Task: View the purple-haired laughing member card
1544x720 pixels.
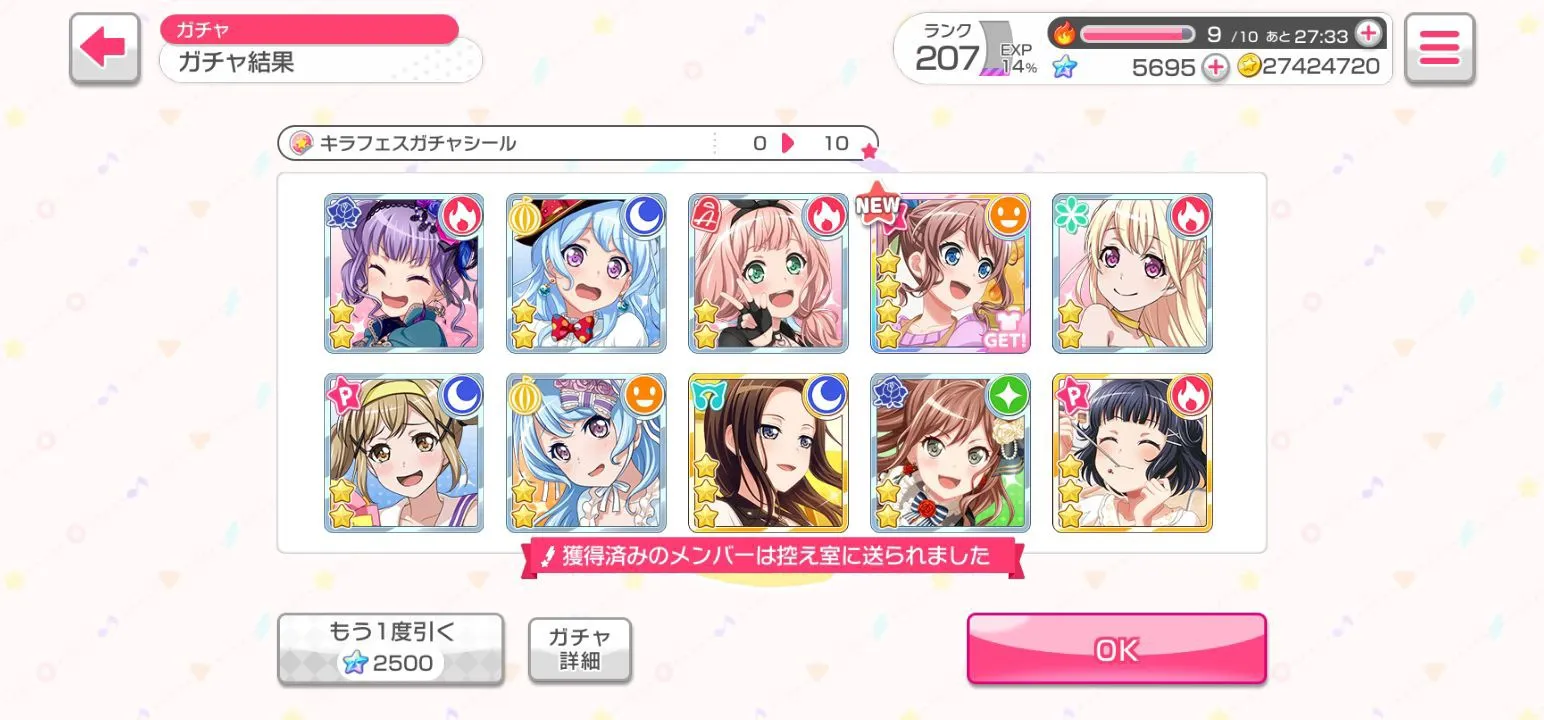Action: [x=404, y=273]
